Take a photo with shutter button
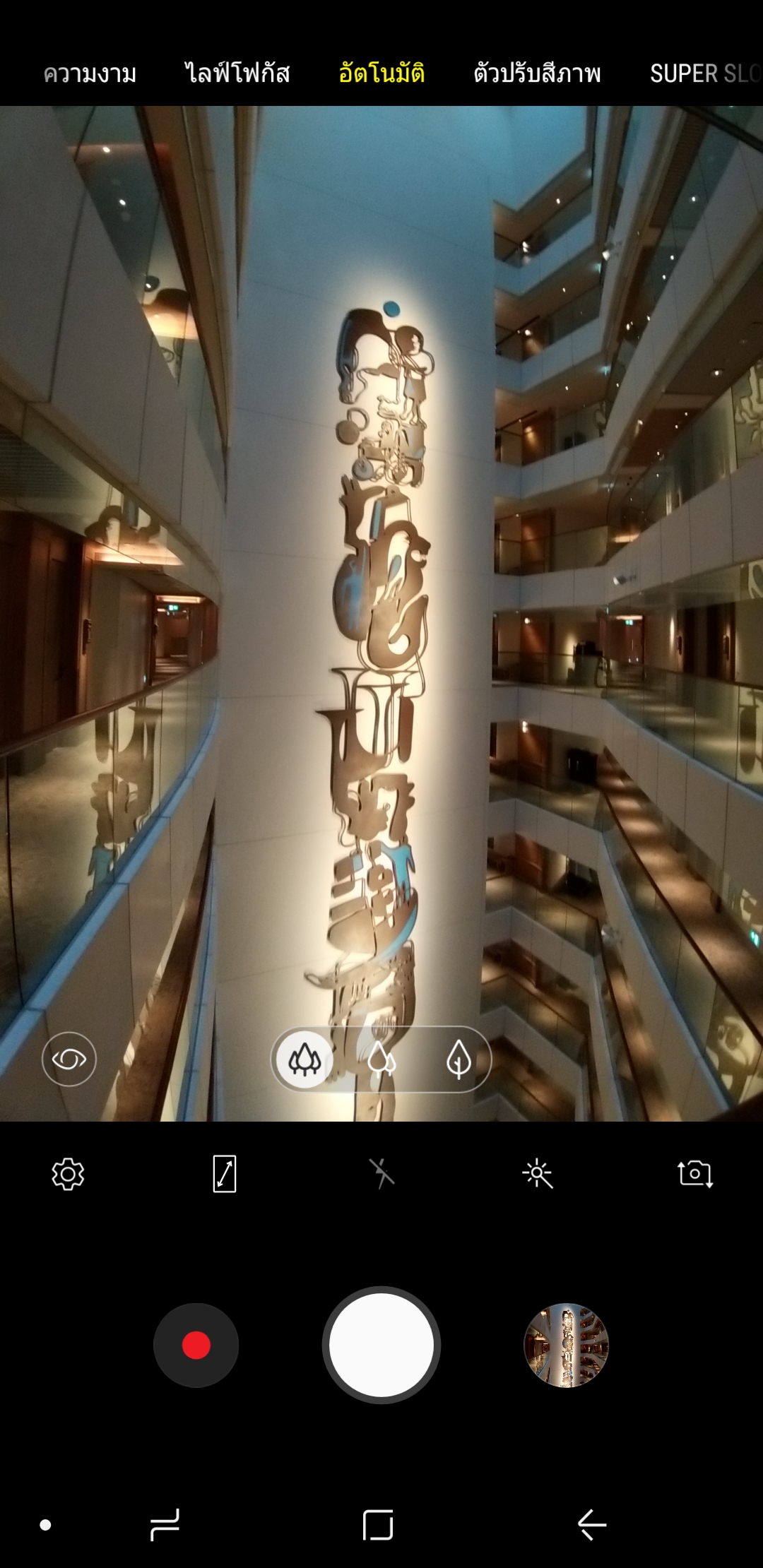The height and width of the screenshot is (1568, 763). tap(381, 1346)
